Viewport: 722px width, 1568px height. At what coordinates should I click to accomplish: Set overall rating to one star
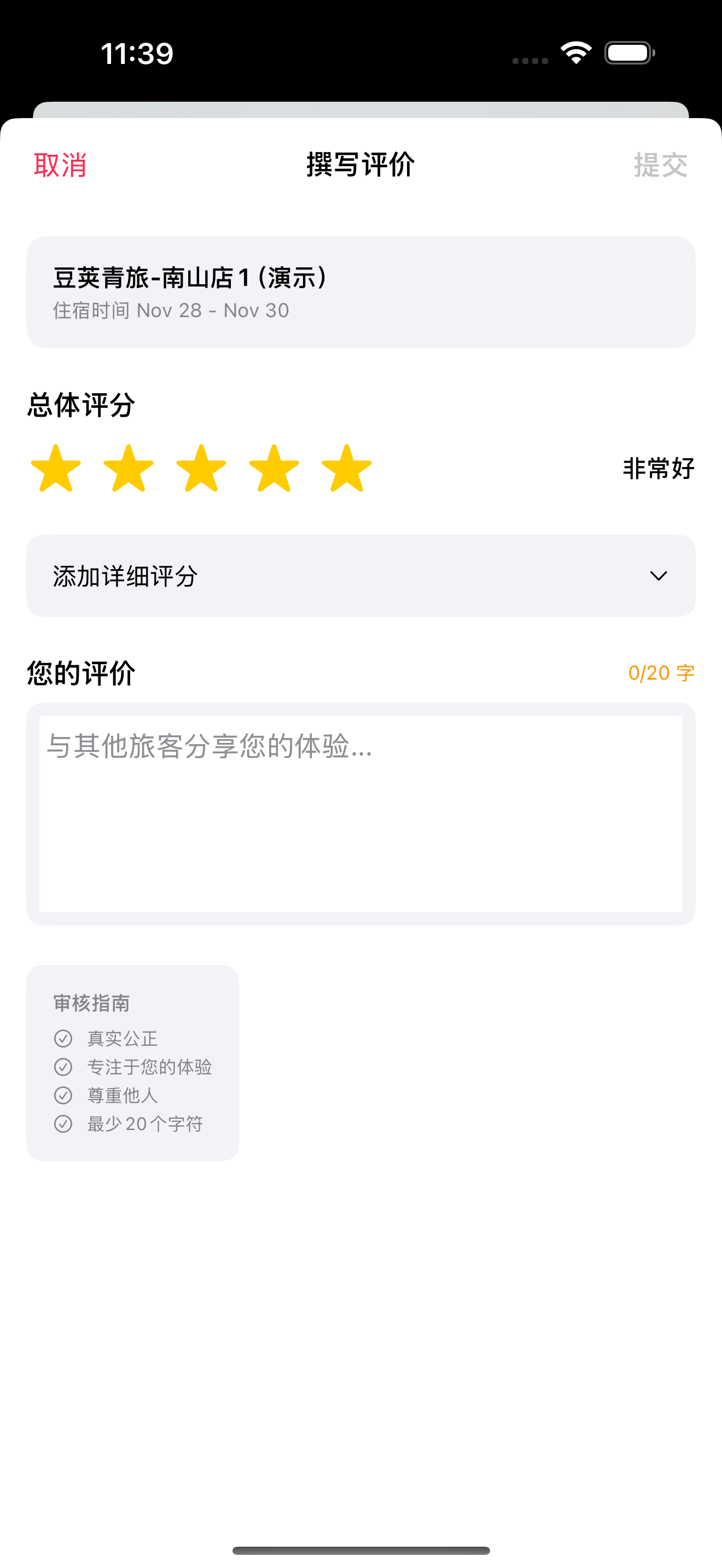pos(56,468)
